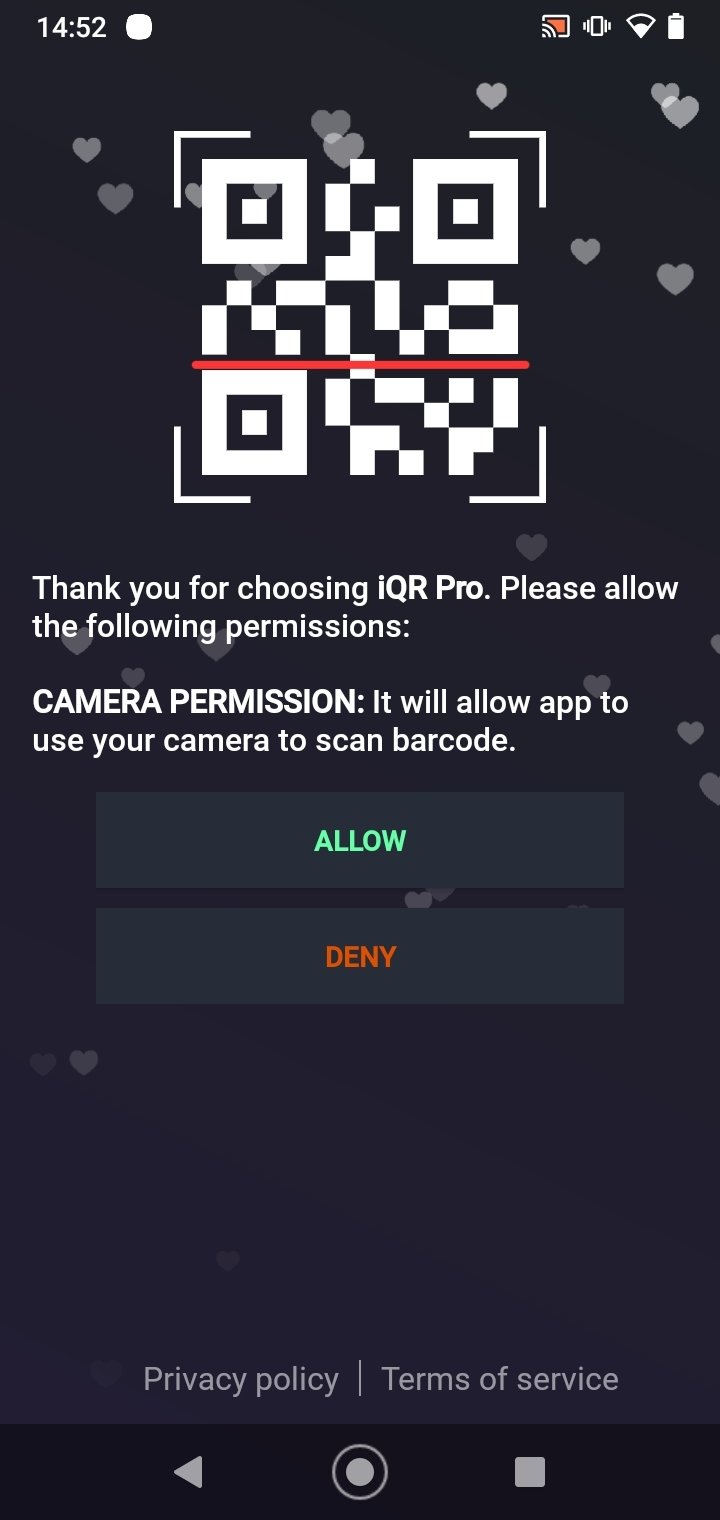This screenshot has height=1520, width=720.
Task: Open the recent apps view
Action: point(530,1472)
